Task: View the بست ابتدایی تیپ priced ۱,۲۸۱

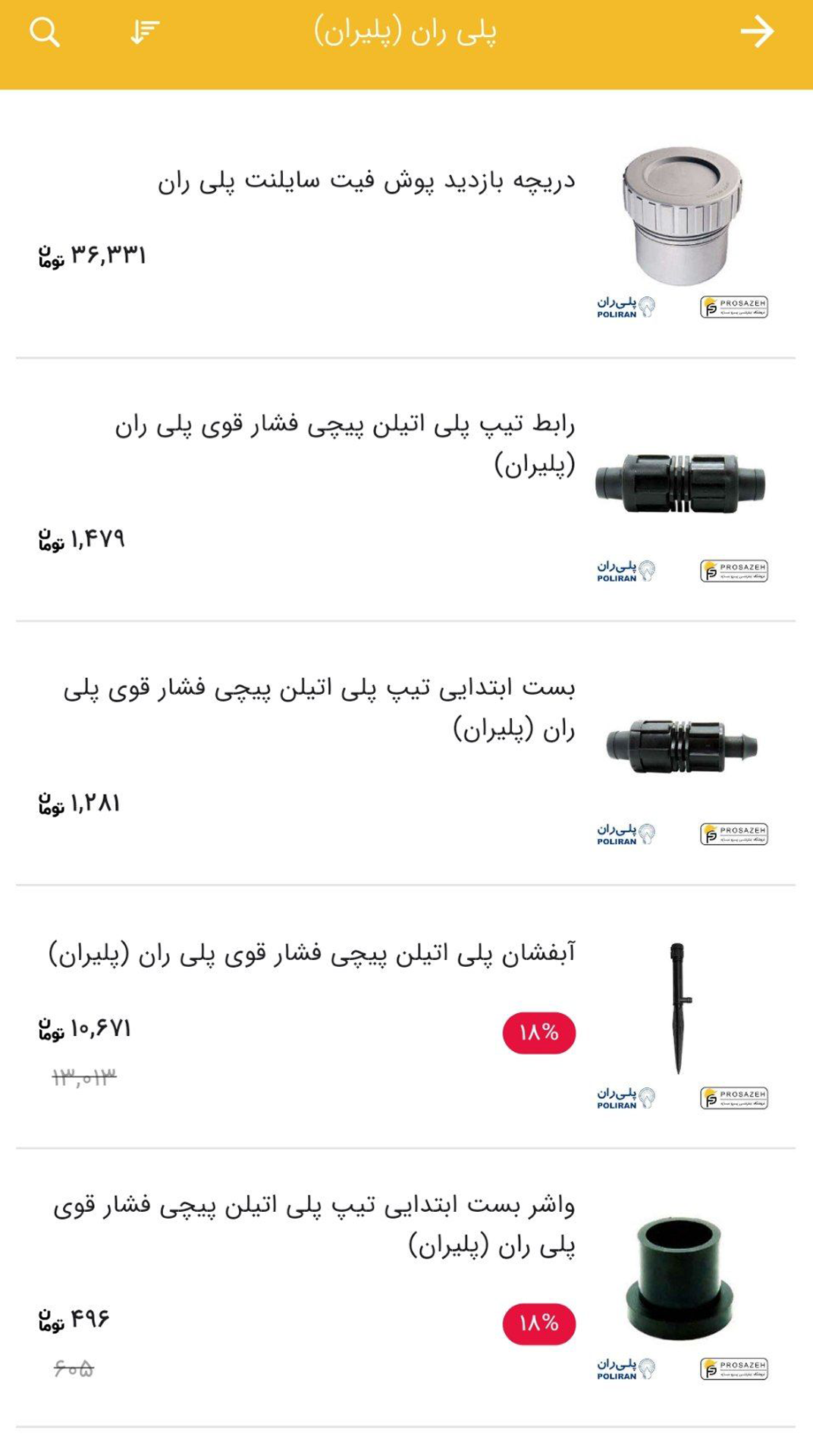Action: 319,708
